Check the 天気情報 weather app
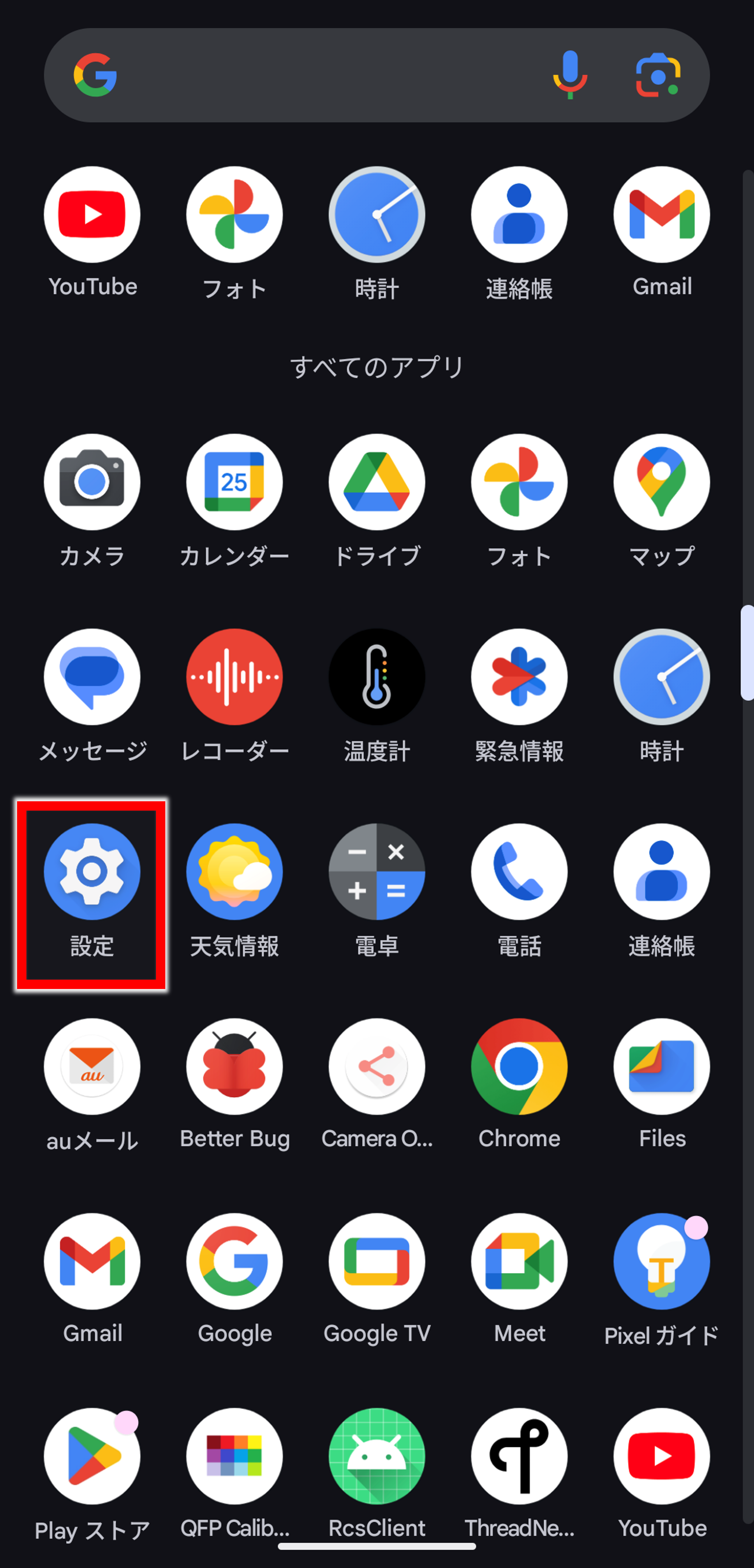This screenshot has height=1568, width=754. pyautogui.click(x=234, y=872)
